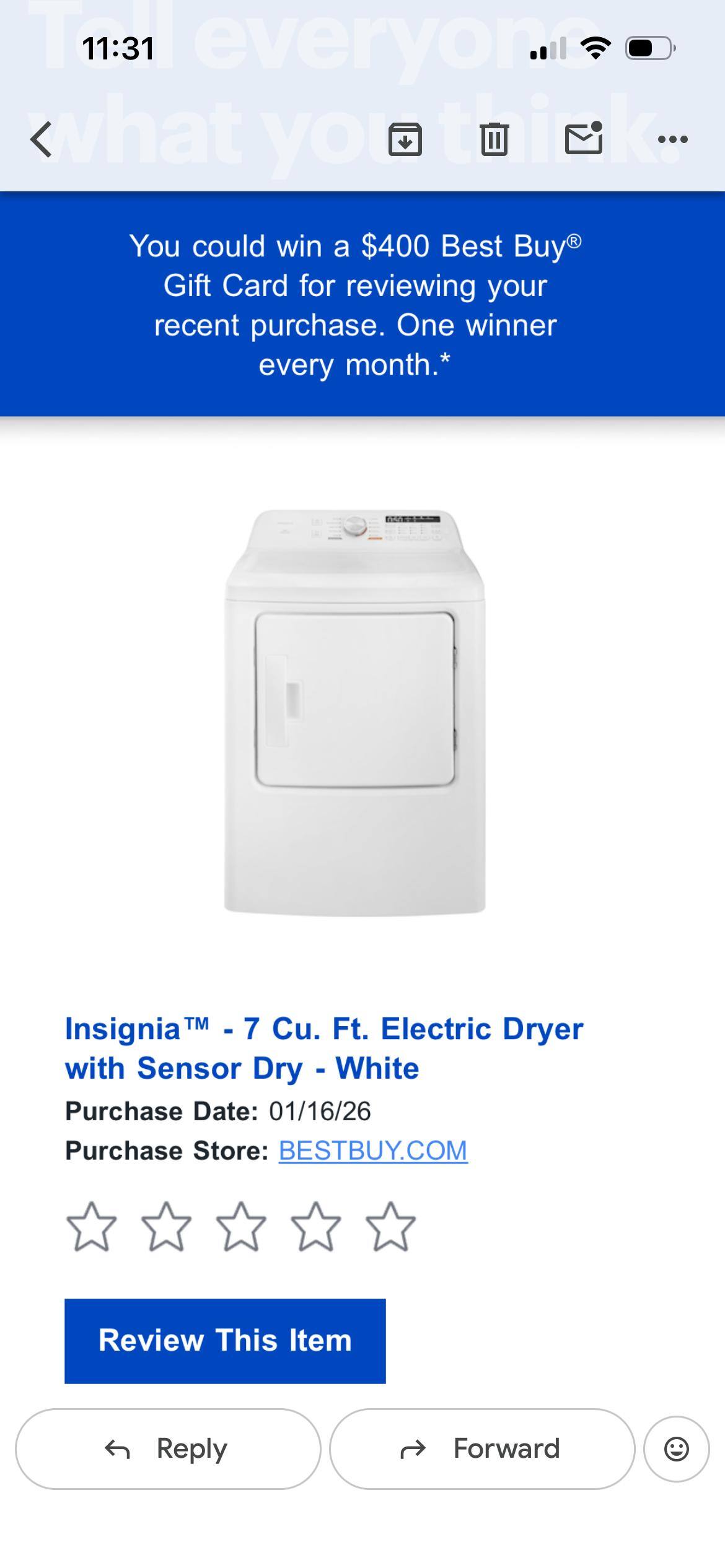Forward this email
This screenshot has height=1568, width=725.
481,1449
